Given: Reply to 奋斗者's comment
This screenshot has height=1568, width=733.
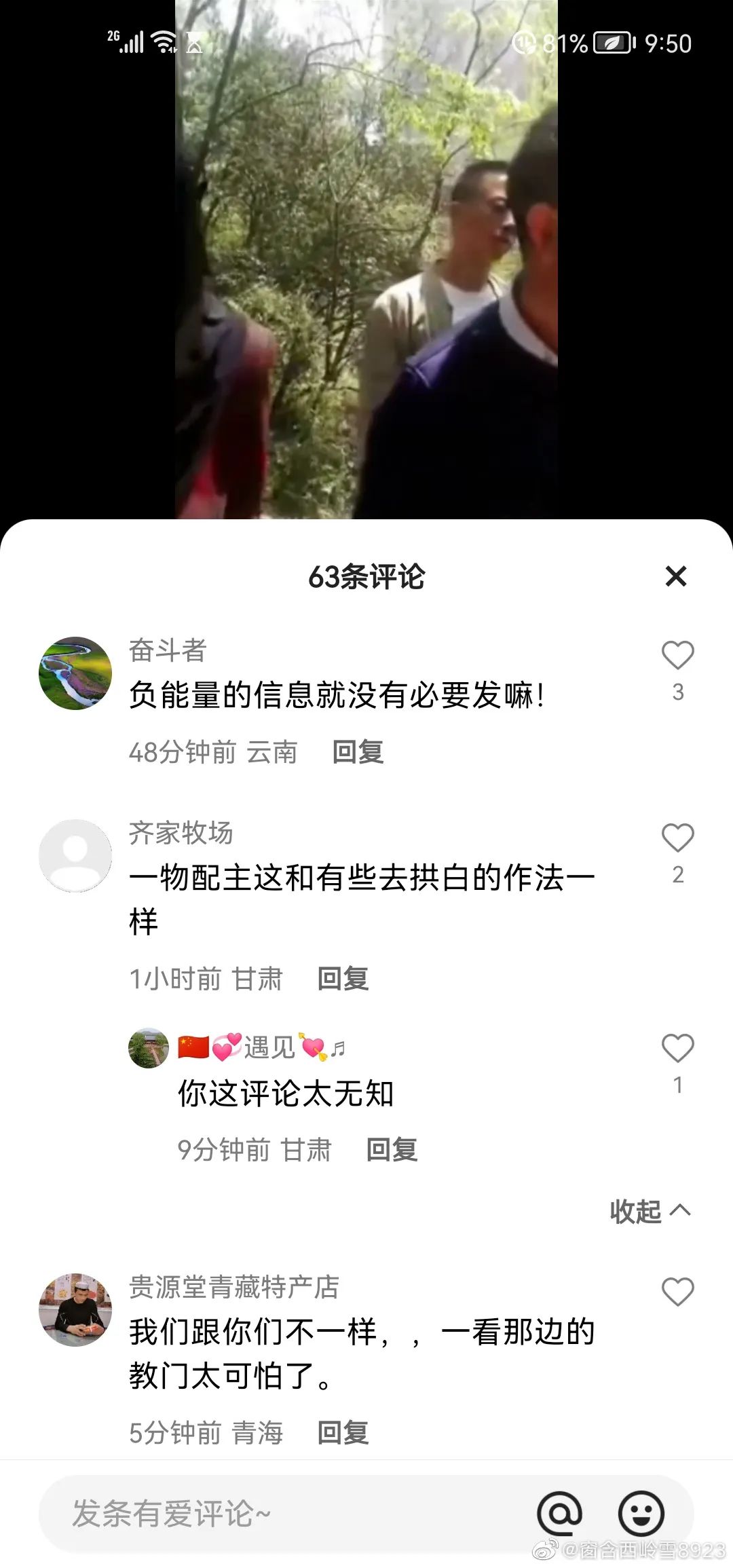Looking at the screenshot, I should [x=358, y=752].
